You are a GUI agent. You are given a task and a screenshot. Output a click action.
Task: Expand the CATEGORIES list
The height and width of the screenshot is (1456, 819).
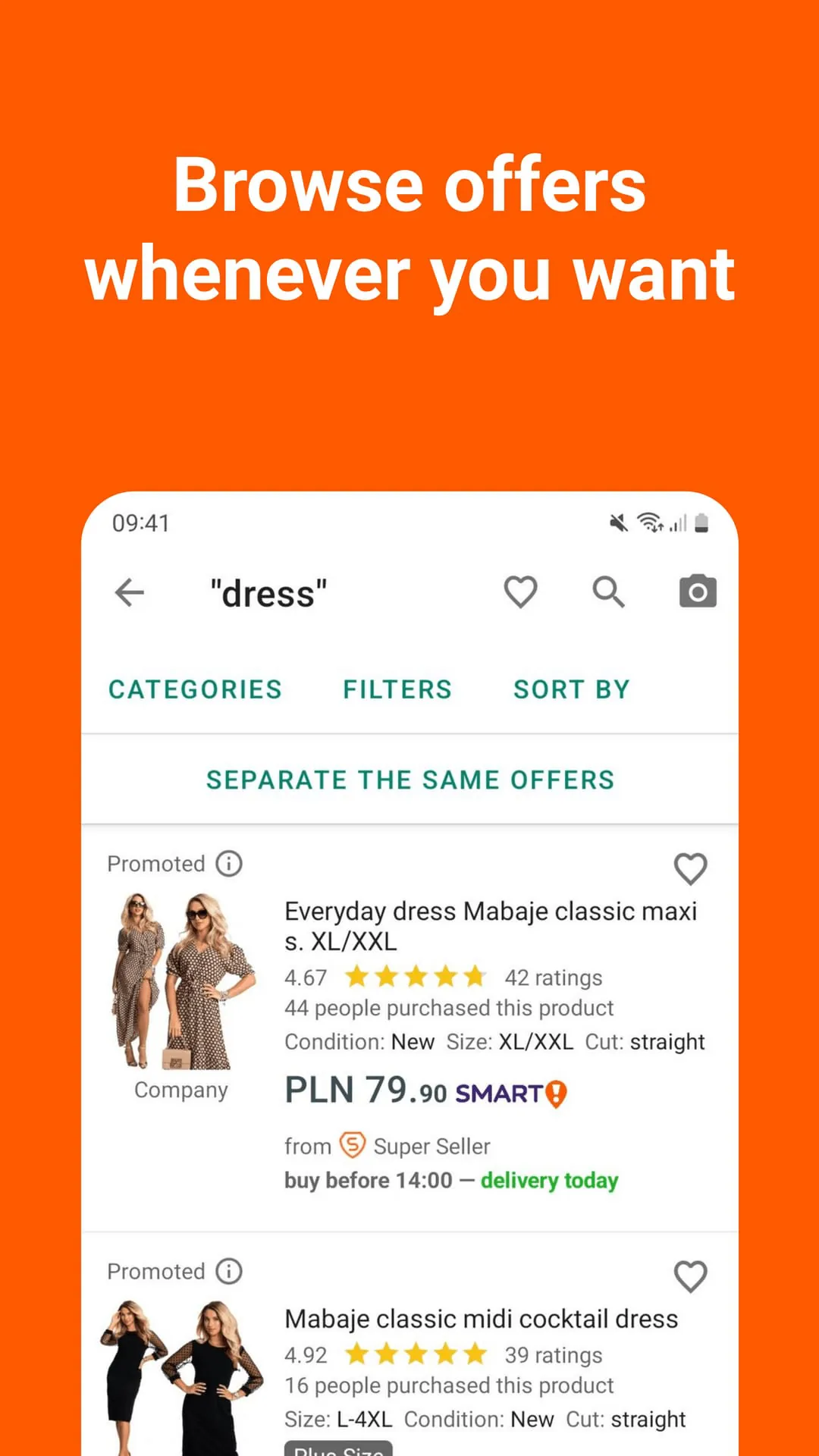(x=195, y=689)
